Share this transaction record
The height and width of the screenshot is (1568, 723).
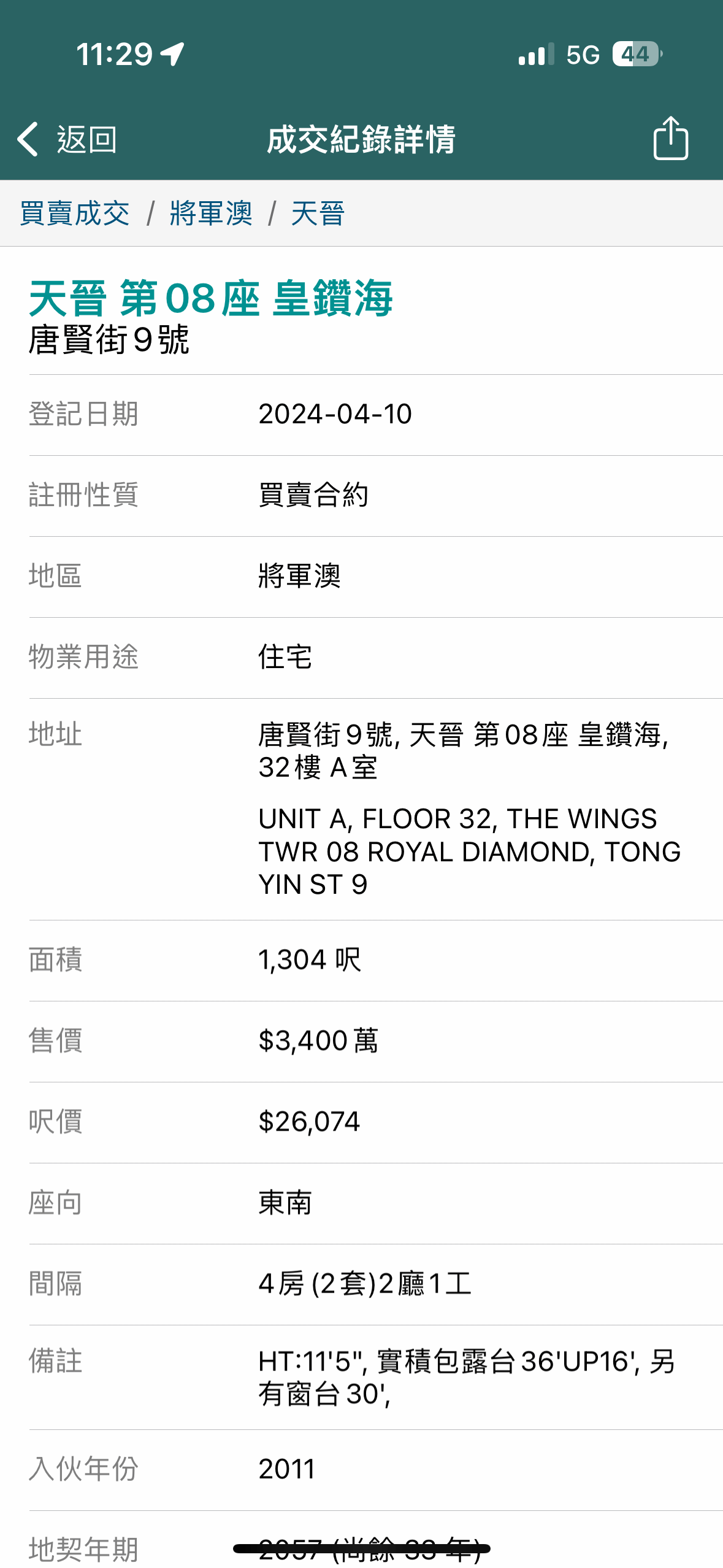(670, 138)
